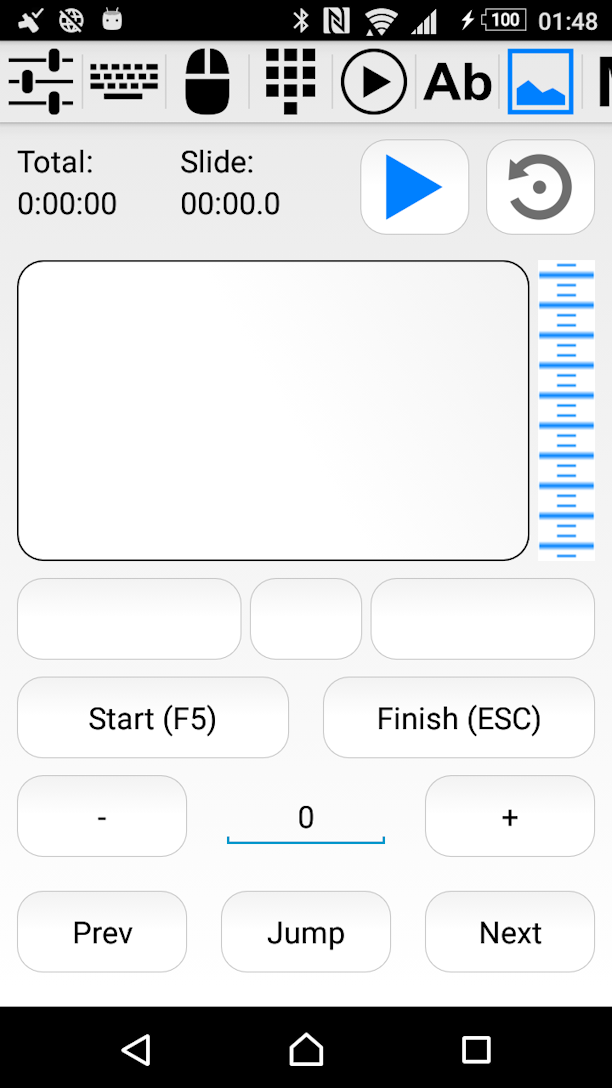
Task: Start the presentation timer
Action: [415, 187]
